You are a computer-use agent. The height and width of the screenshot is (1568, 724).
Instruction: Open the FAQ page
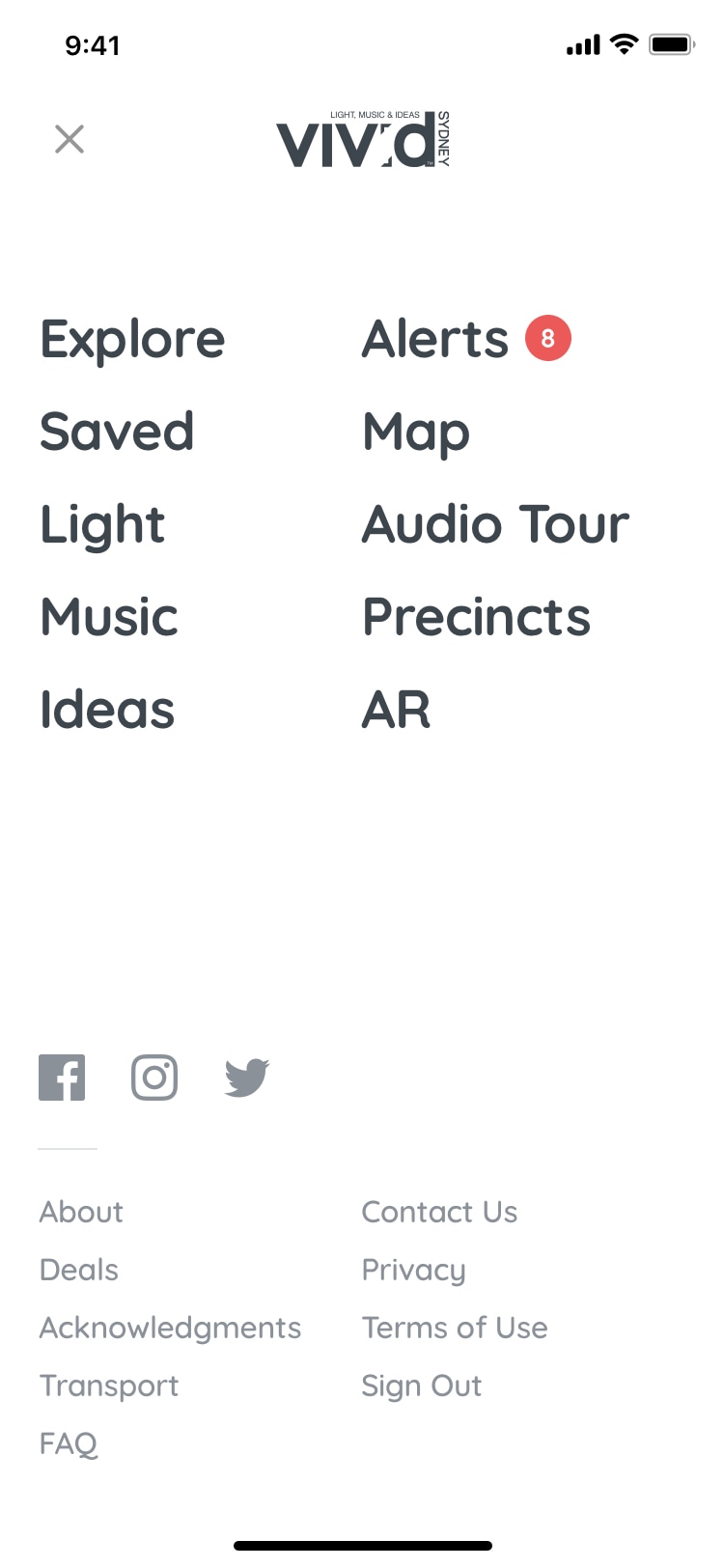click(69, 1443)
